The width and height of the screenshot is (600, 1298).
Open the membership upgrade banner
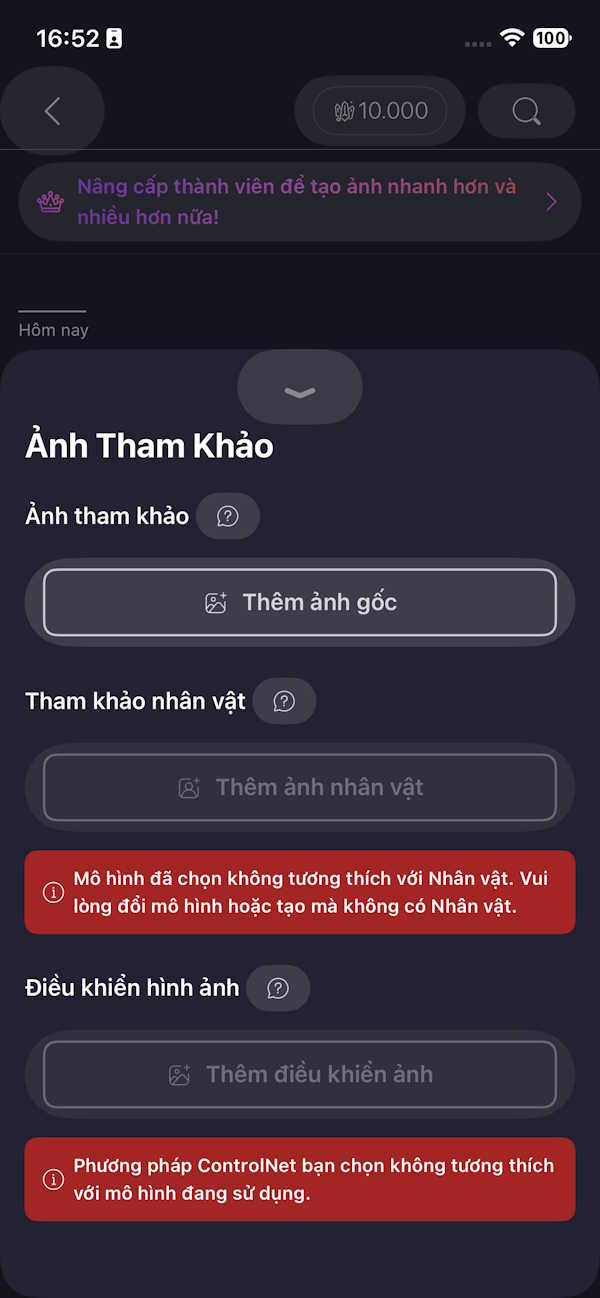point(300,202)
